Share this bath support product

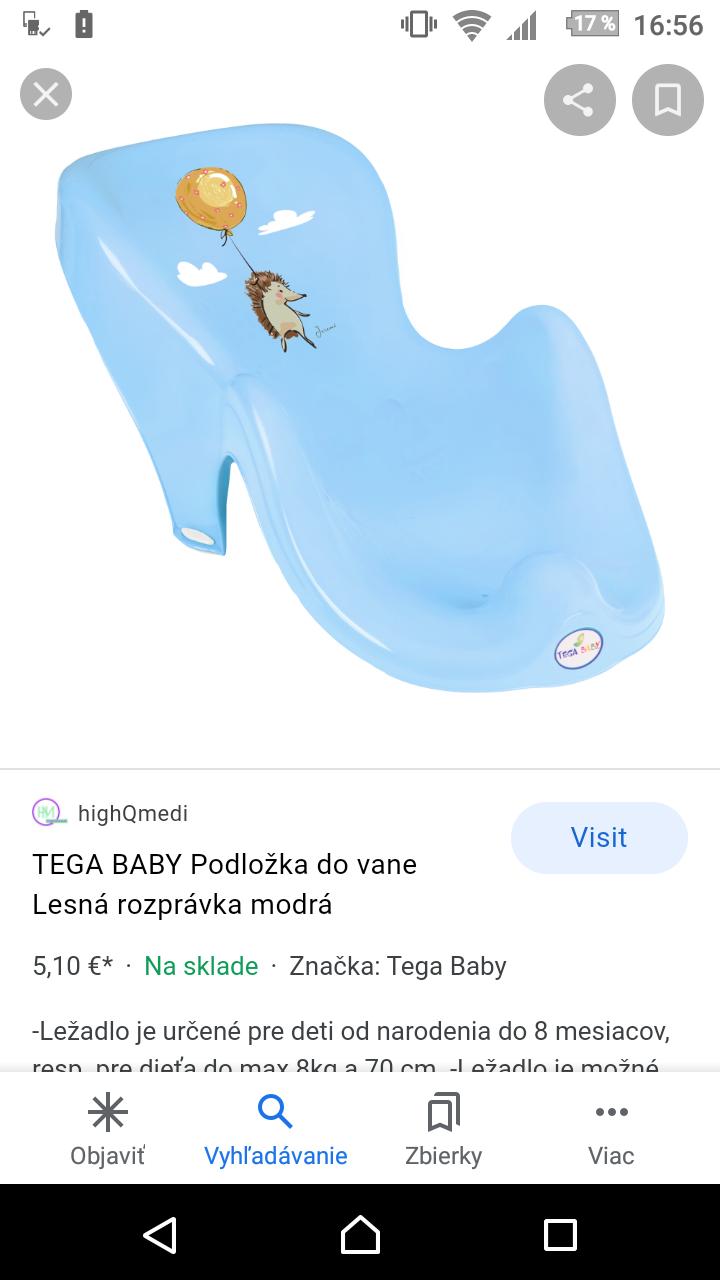pos(579,100)
